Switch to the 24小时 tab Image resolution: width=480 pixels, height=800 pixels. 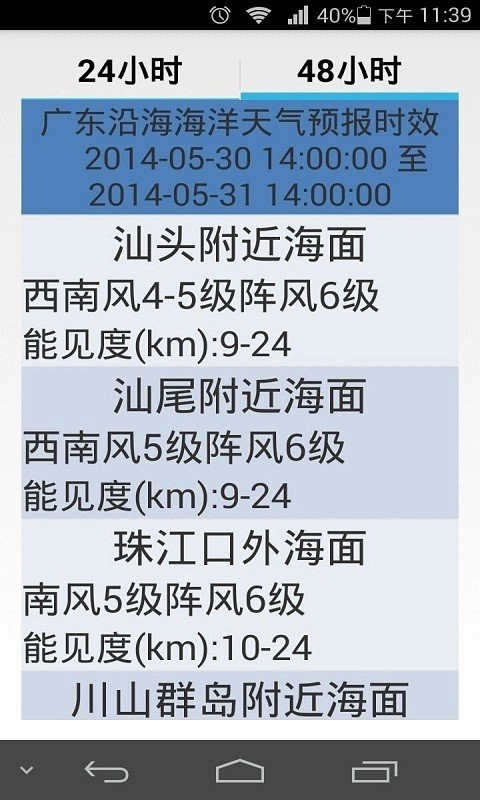coord(130,70)
